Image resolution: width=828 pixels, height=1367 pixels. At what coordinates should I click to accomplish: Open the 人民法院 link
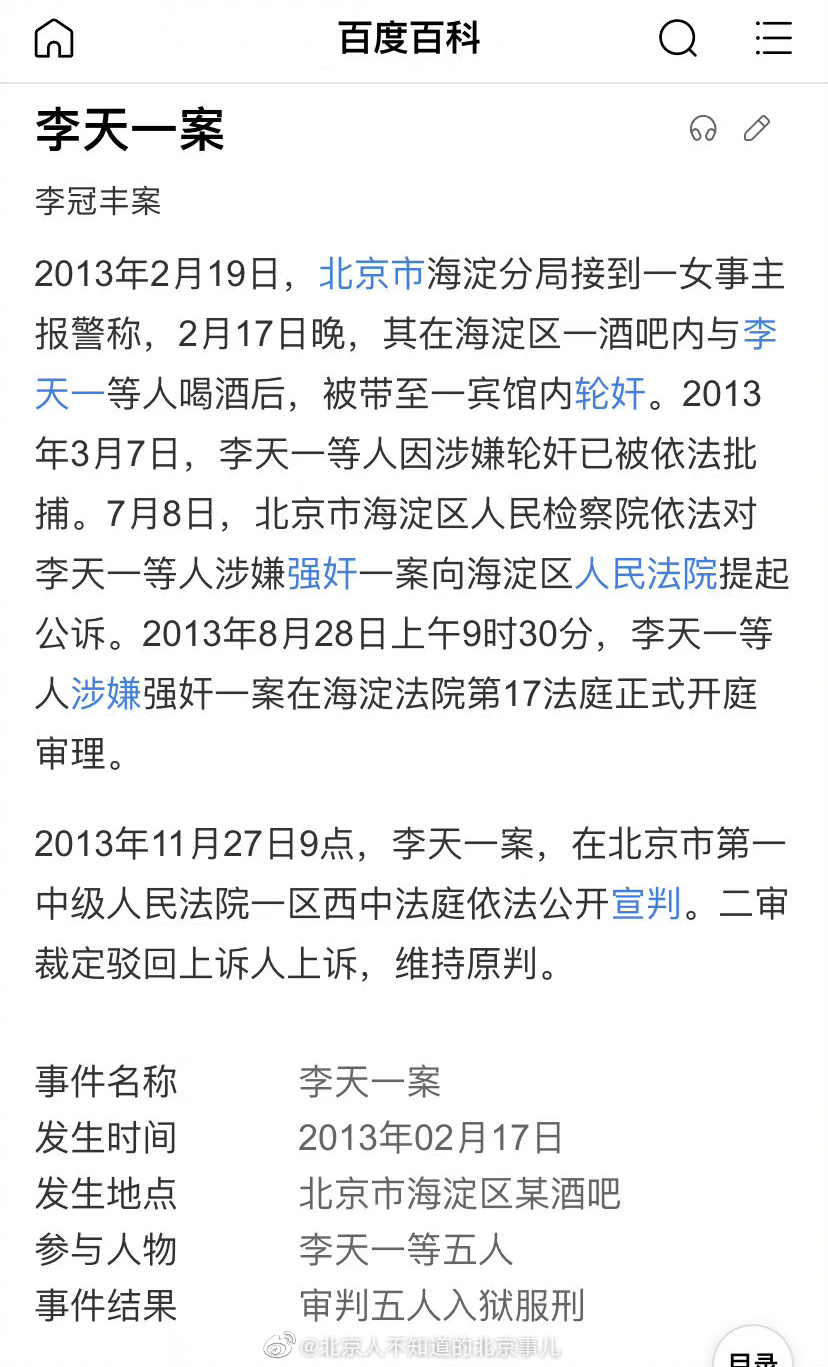(646, 574)
